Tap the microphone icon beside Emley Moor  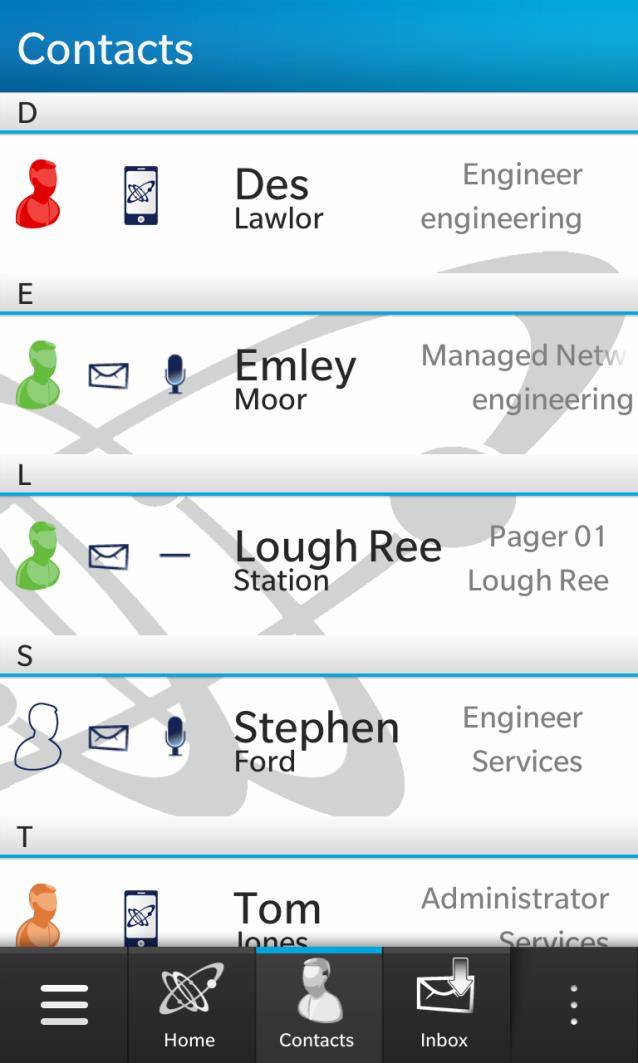[x=175, y=375]
